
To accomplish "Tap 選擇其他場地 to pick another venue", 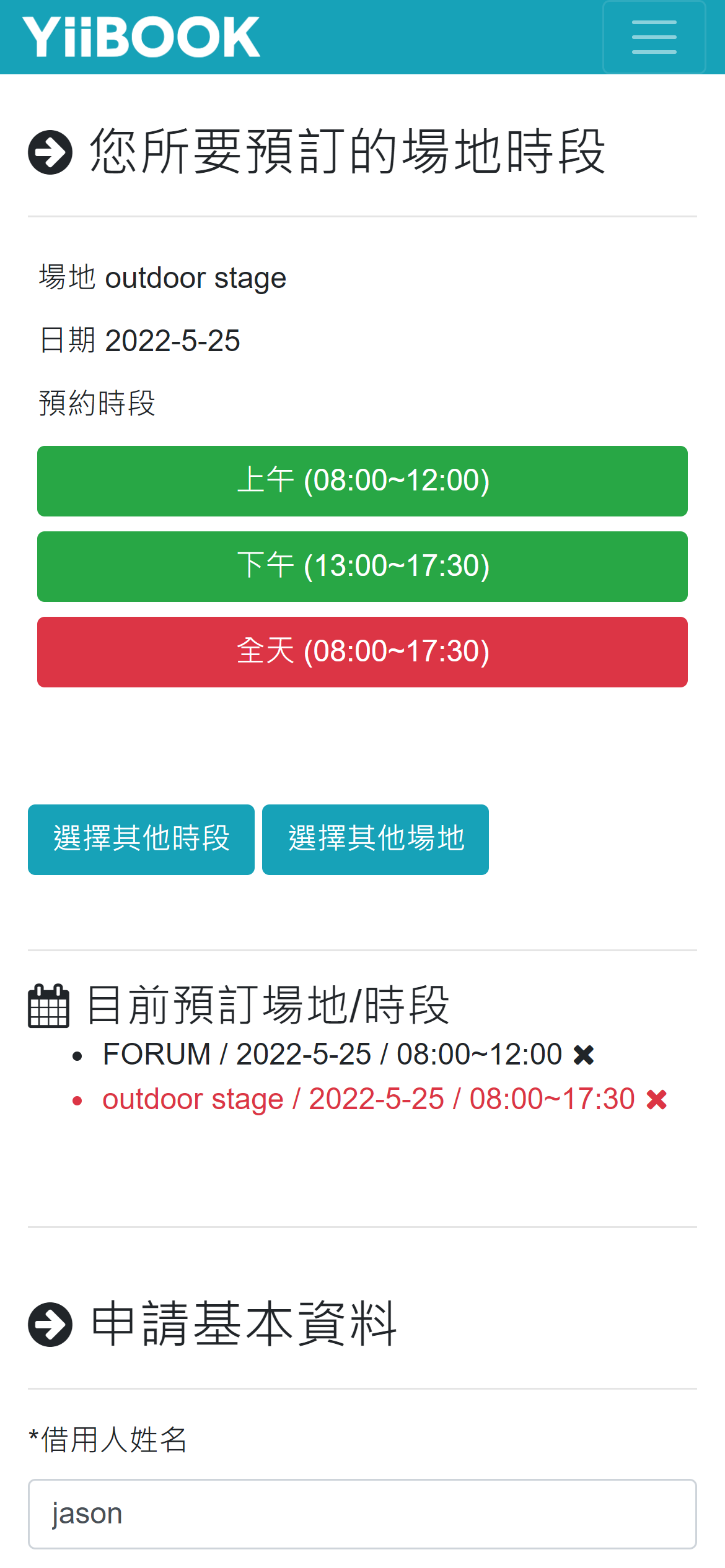I will pos(376,840).
